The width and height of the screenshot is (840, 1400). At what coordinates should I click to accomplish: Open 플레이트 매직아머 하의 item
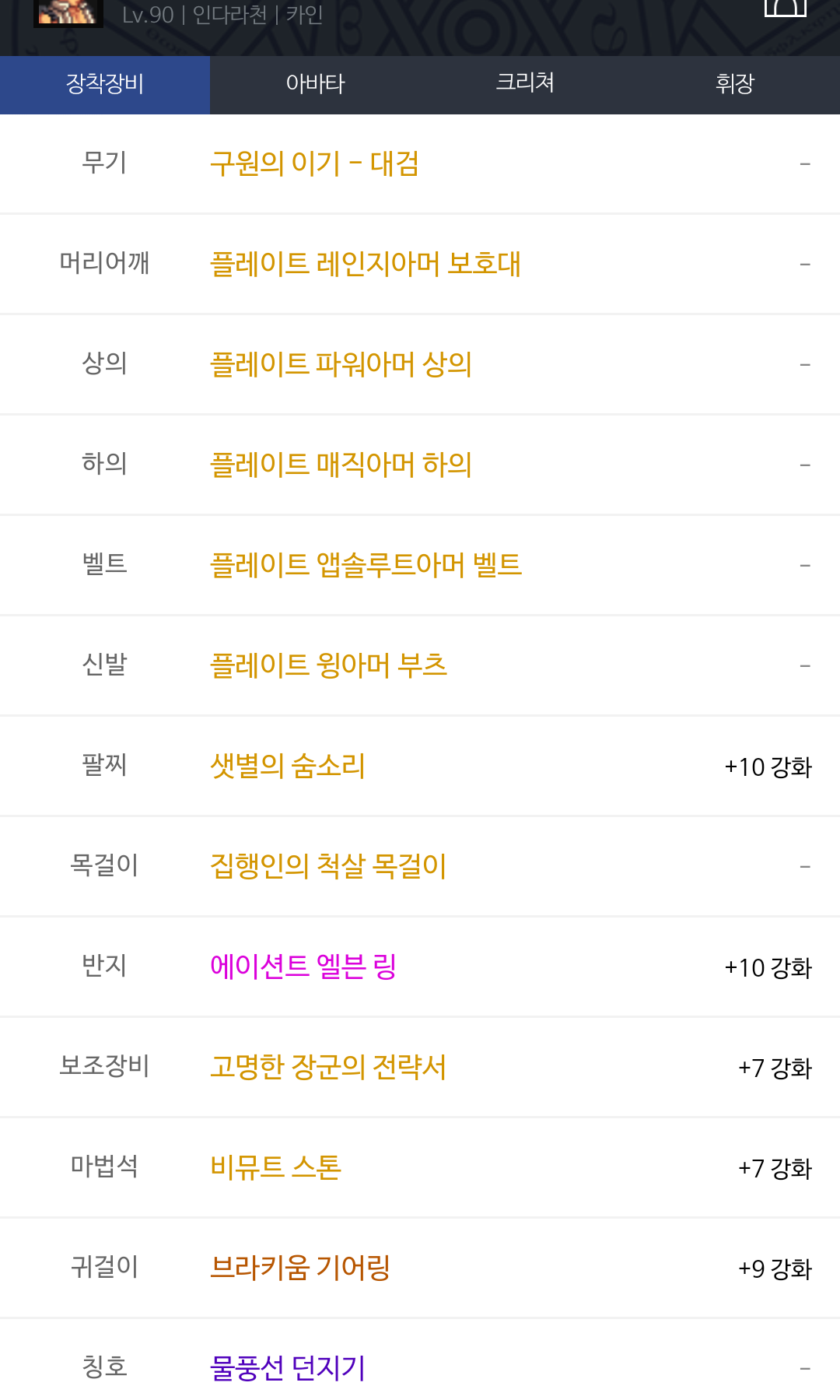point(341,465)
